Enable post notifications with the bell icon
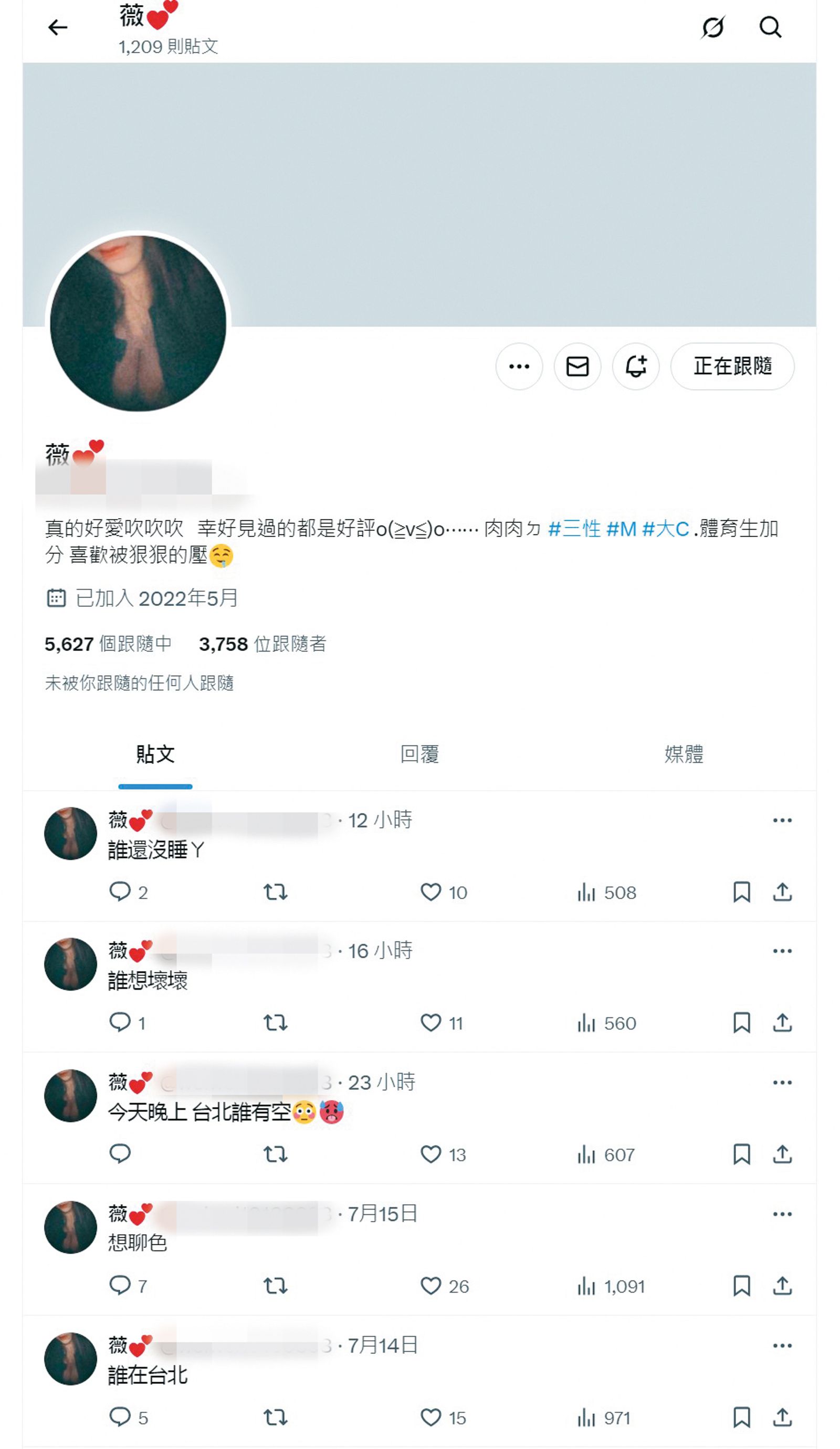 pos(636,366)
